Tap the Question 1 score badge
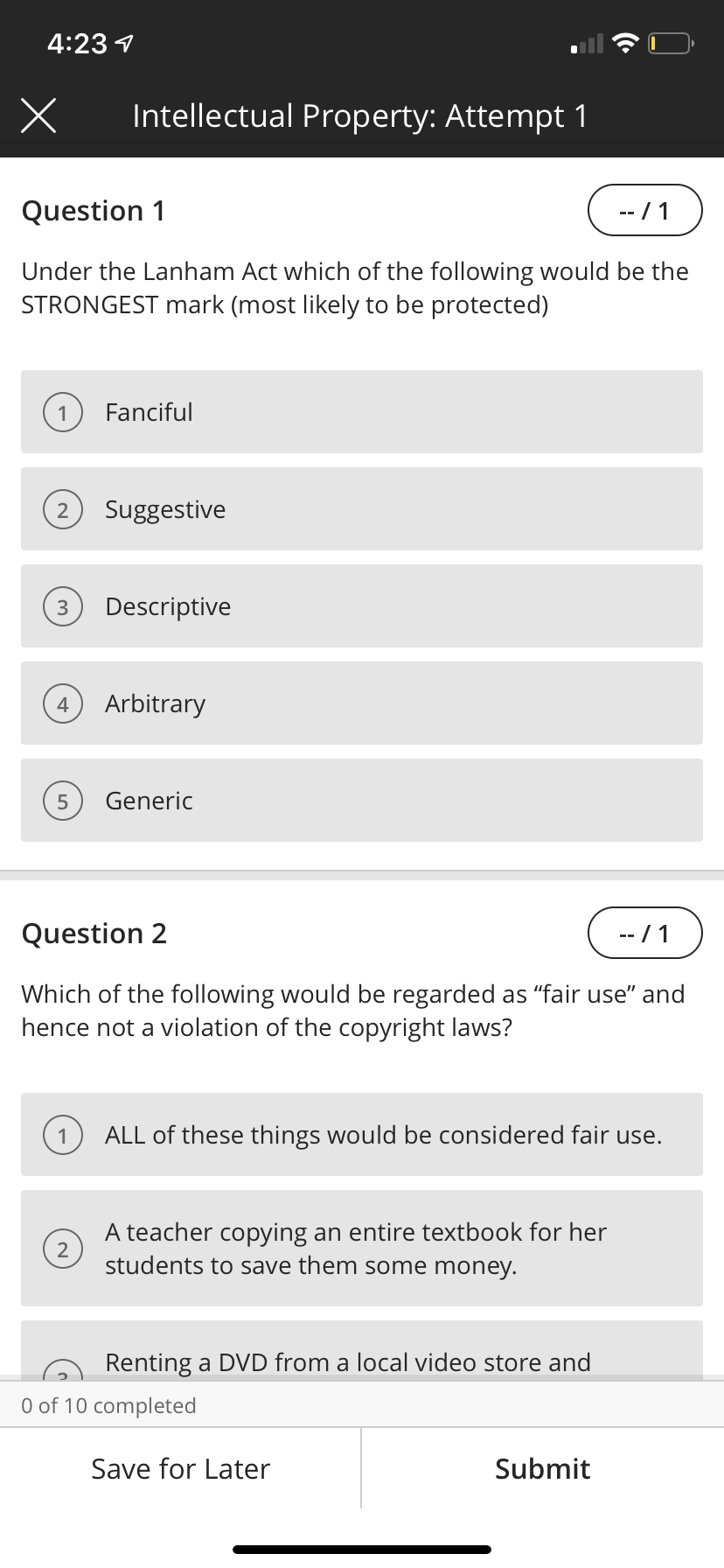Image resolution: width=724 pixels, height=1568 pixels. point(645,210)
